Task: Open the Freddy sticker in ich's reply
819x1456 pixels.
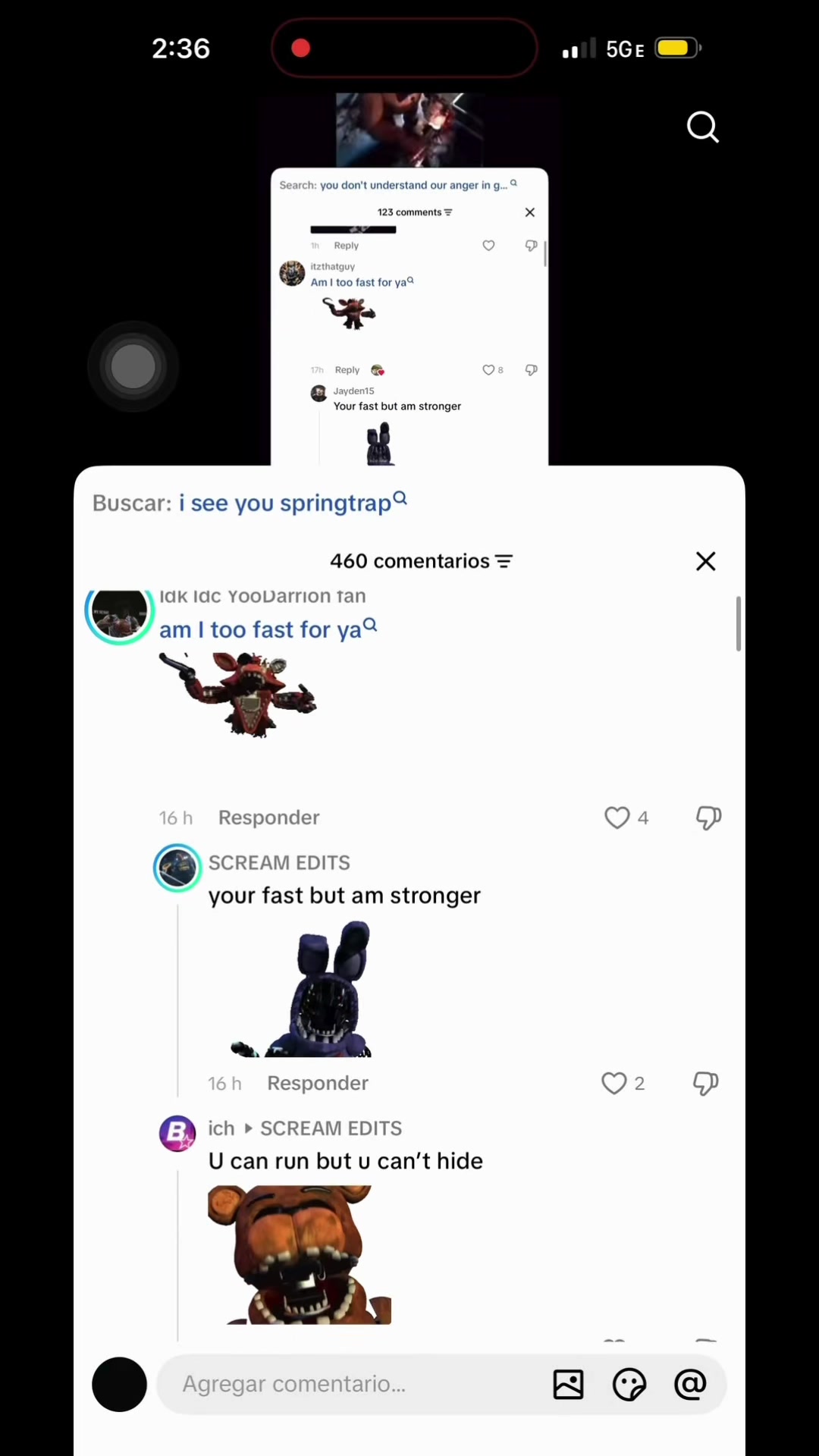Action: click(x=300, y=1255)
